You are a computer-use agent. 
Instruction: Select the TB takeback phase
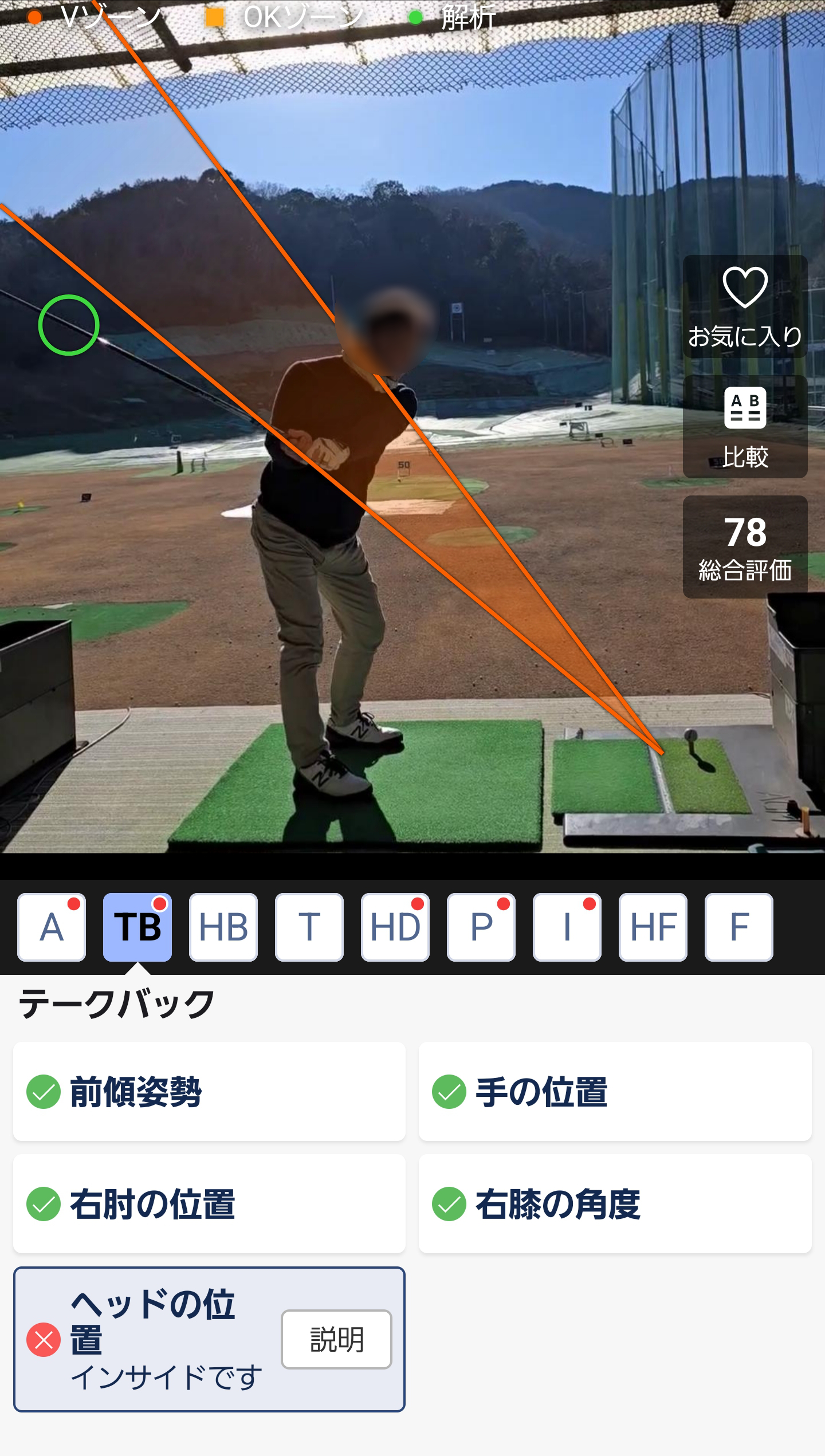pyautogui.click(x=137, y=927)
